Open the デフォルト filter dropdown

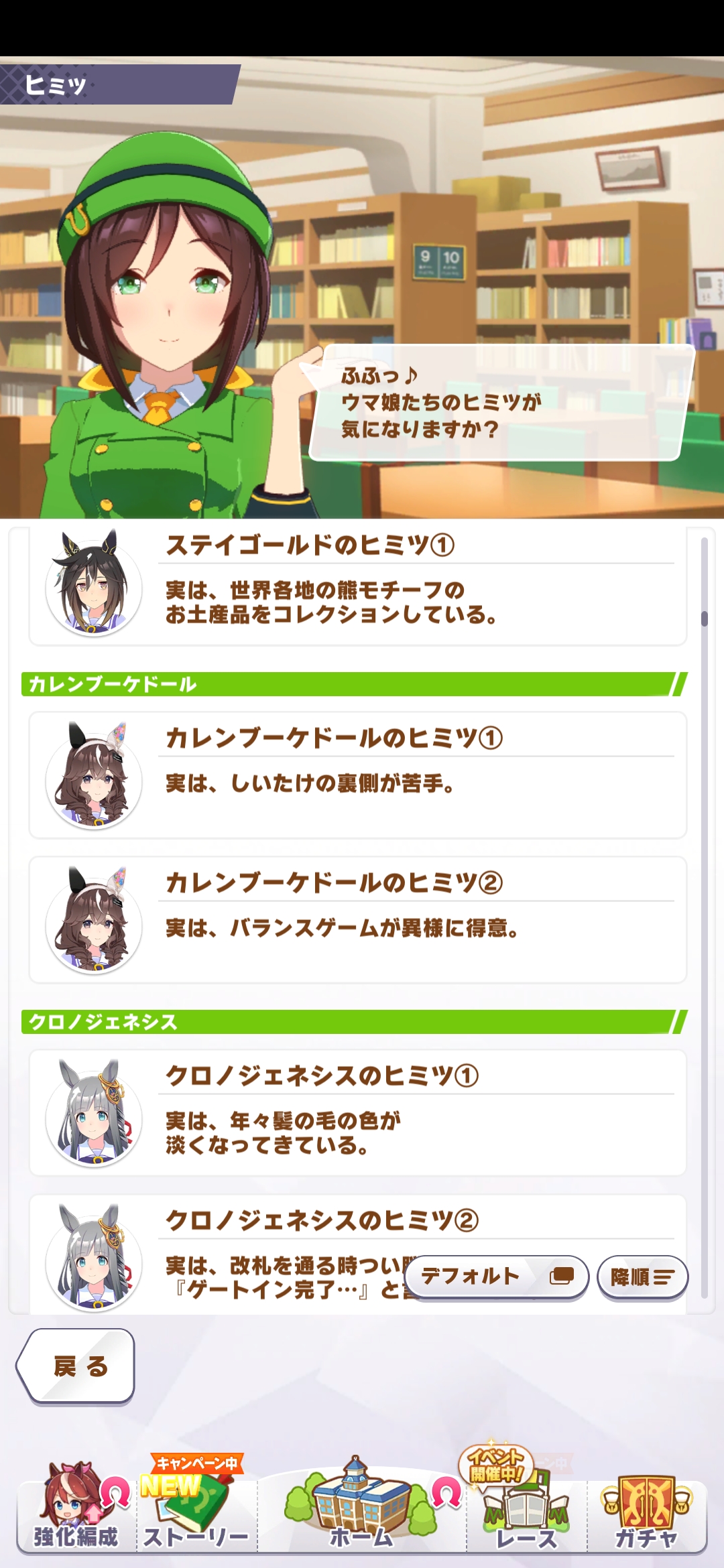(496, 1277)
